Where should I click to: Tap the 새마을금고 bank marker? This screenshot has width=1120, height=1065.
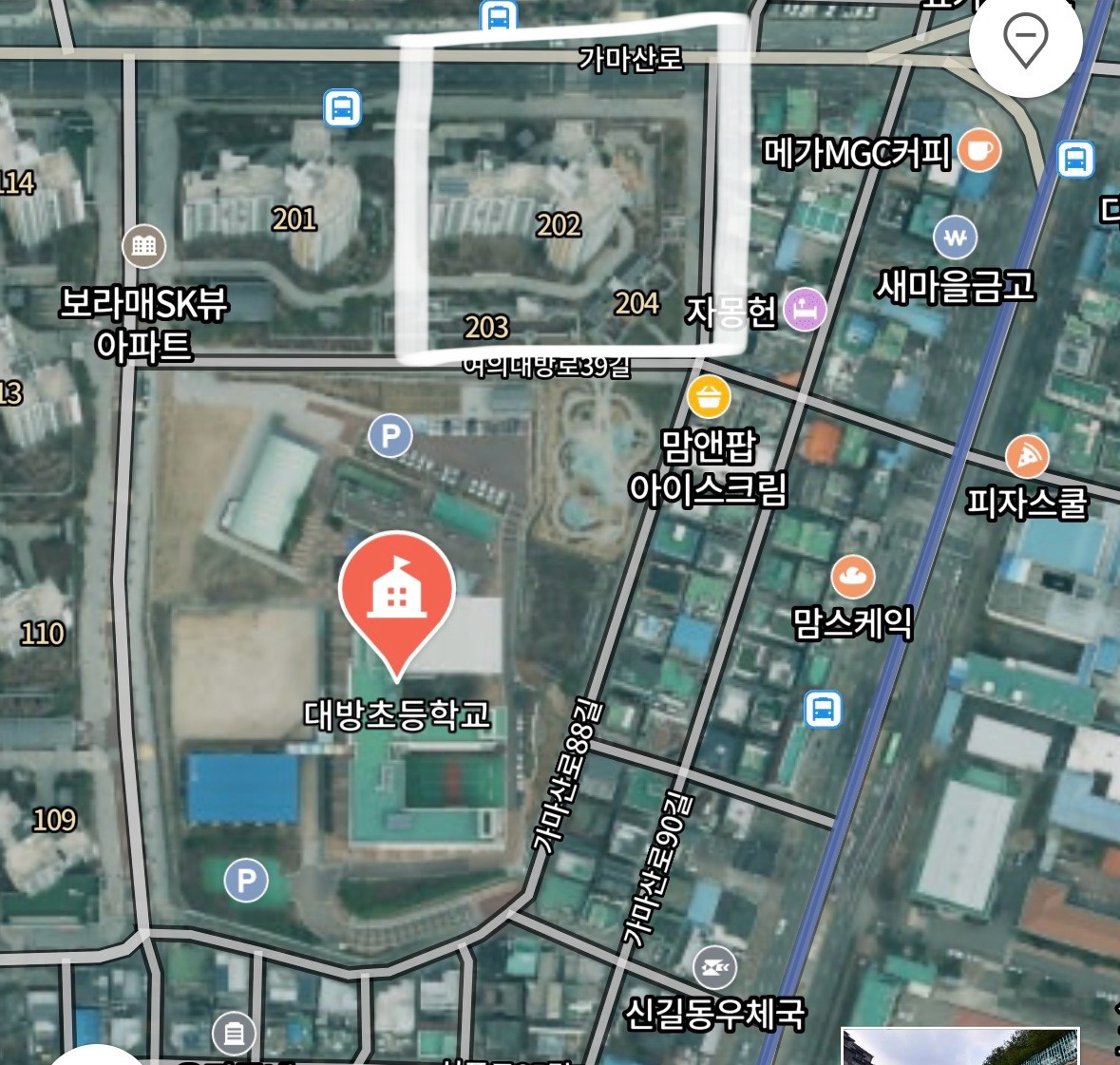tap(955, 237)
